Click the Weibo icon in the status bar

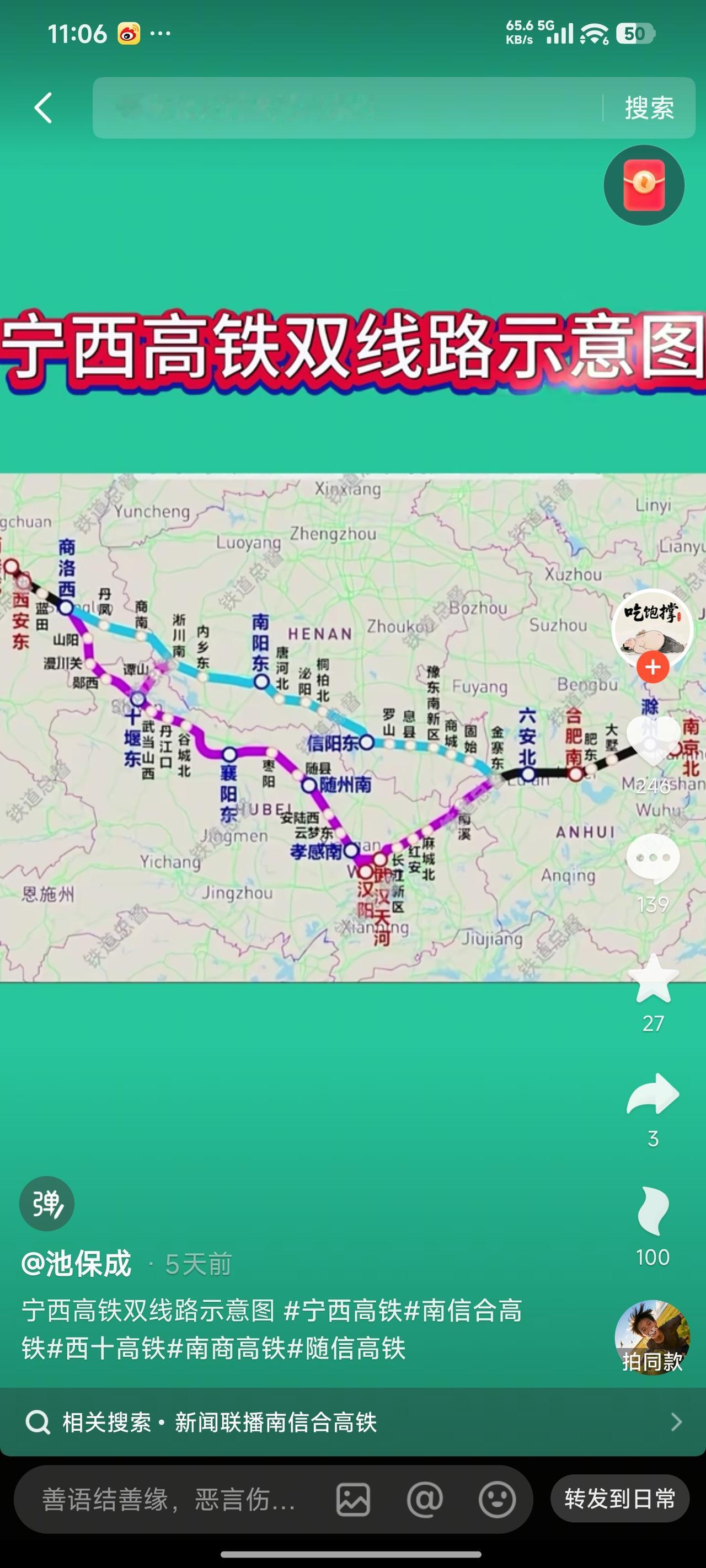[x=127, y=35]
